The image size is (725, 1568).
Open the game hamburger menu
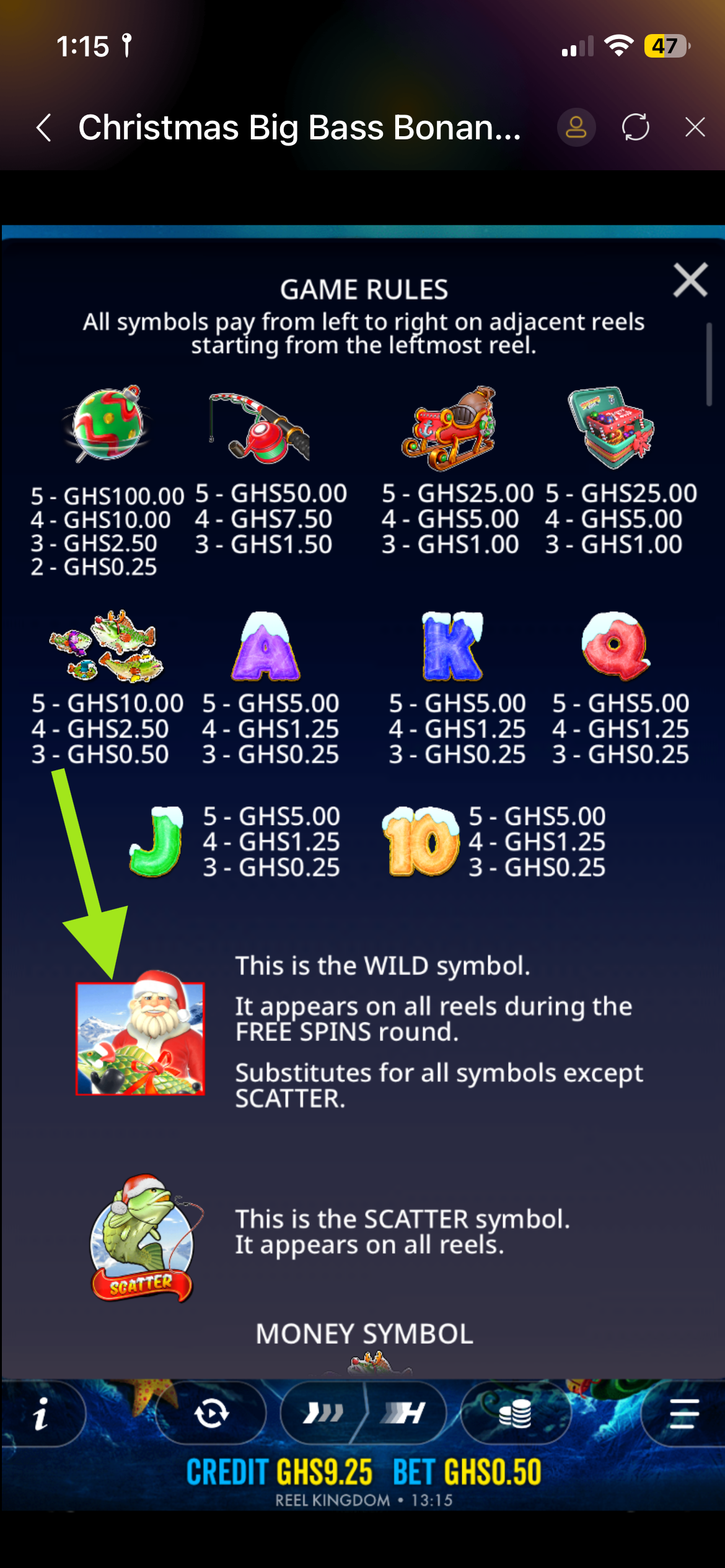point(684,1414)
